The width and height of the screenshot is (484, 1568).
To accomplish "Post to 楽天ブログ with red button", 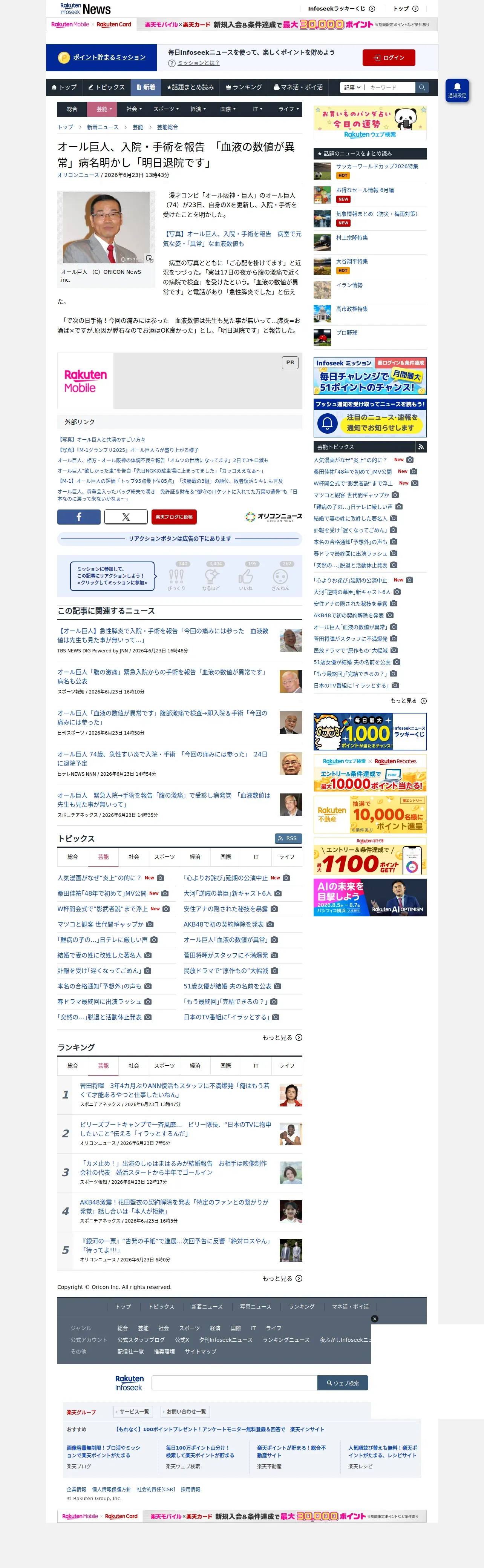I will click(173, 517).
